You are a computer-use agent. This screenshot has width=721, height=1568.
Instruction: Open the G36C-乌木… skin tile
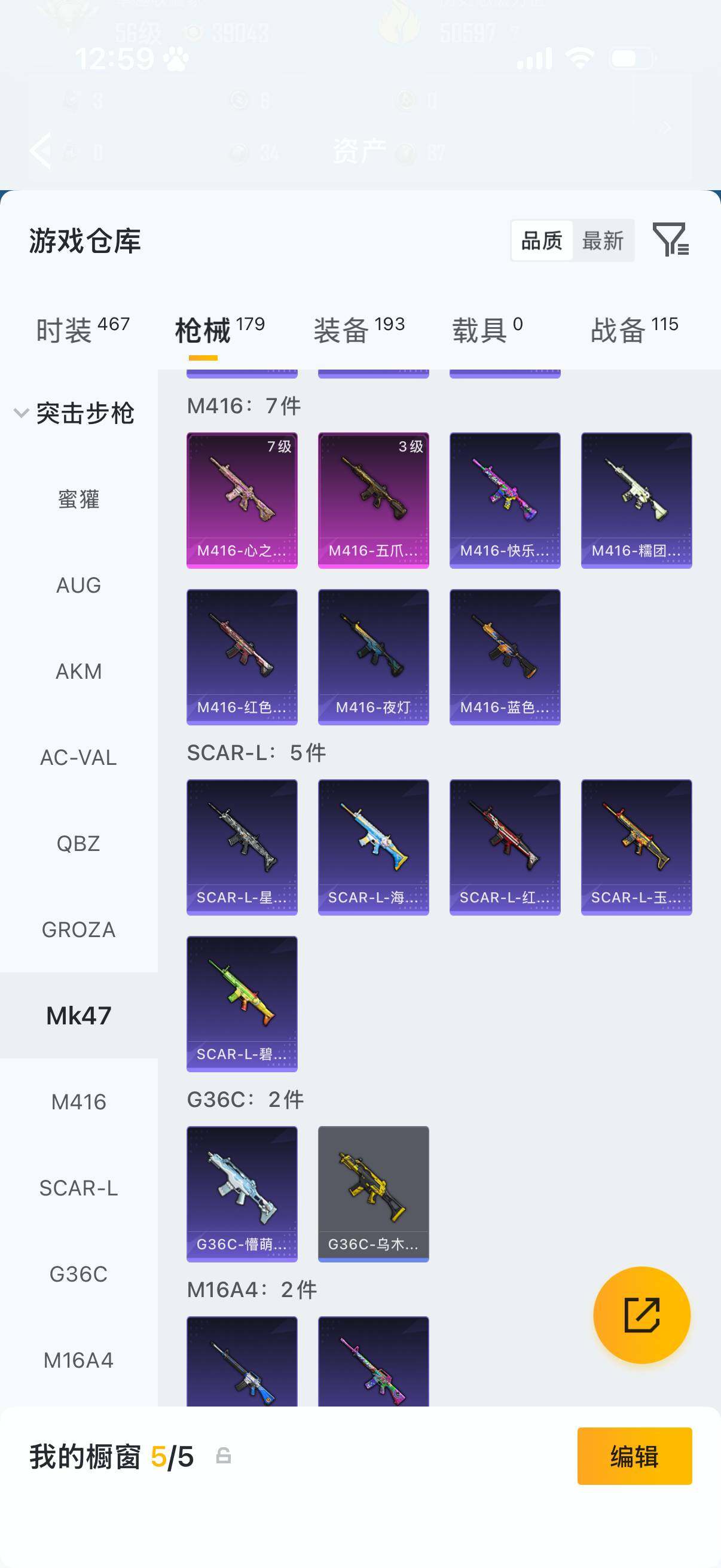click(373, 1194)
